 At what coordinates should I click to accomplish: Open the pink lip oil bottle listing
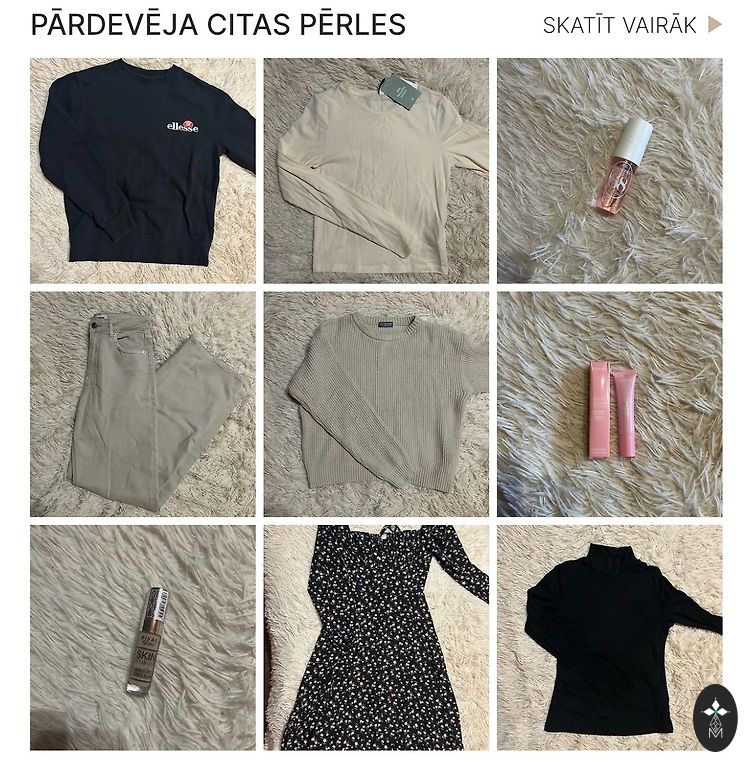point(609,170)
